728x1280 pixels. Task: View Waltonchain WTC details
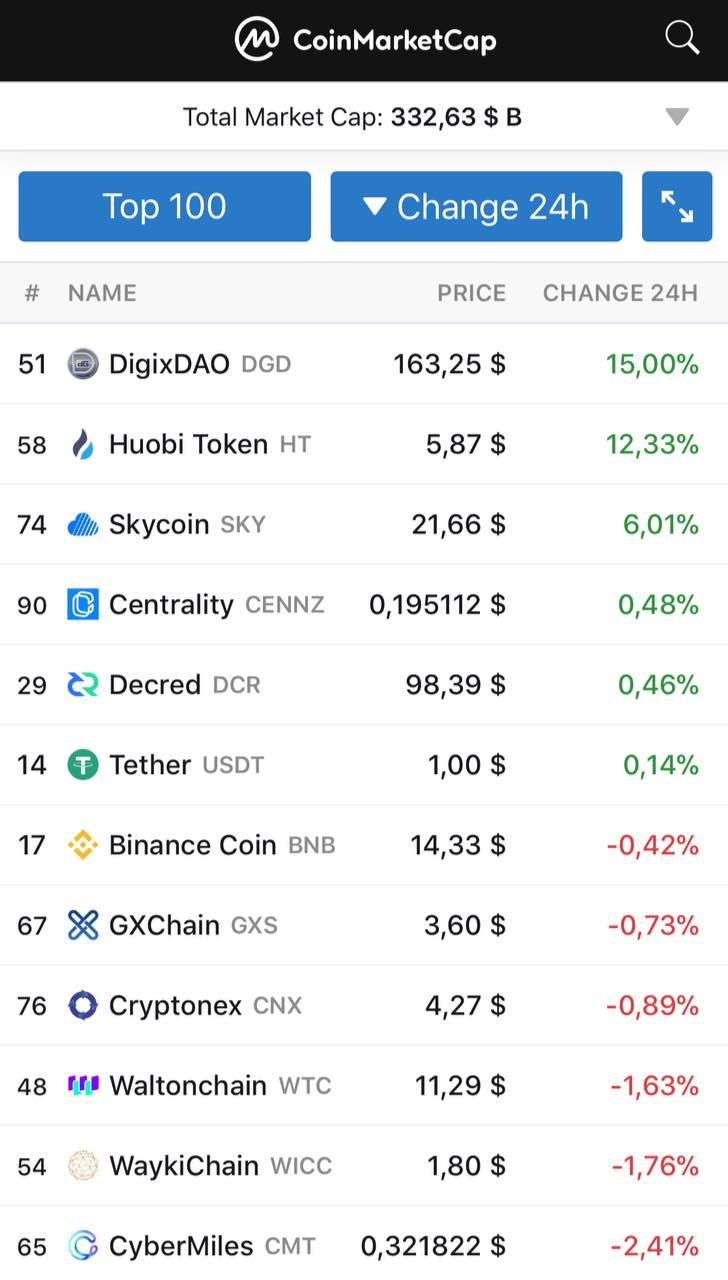point(364,1085)
